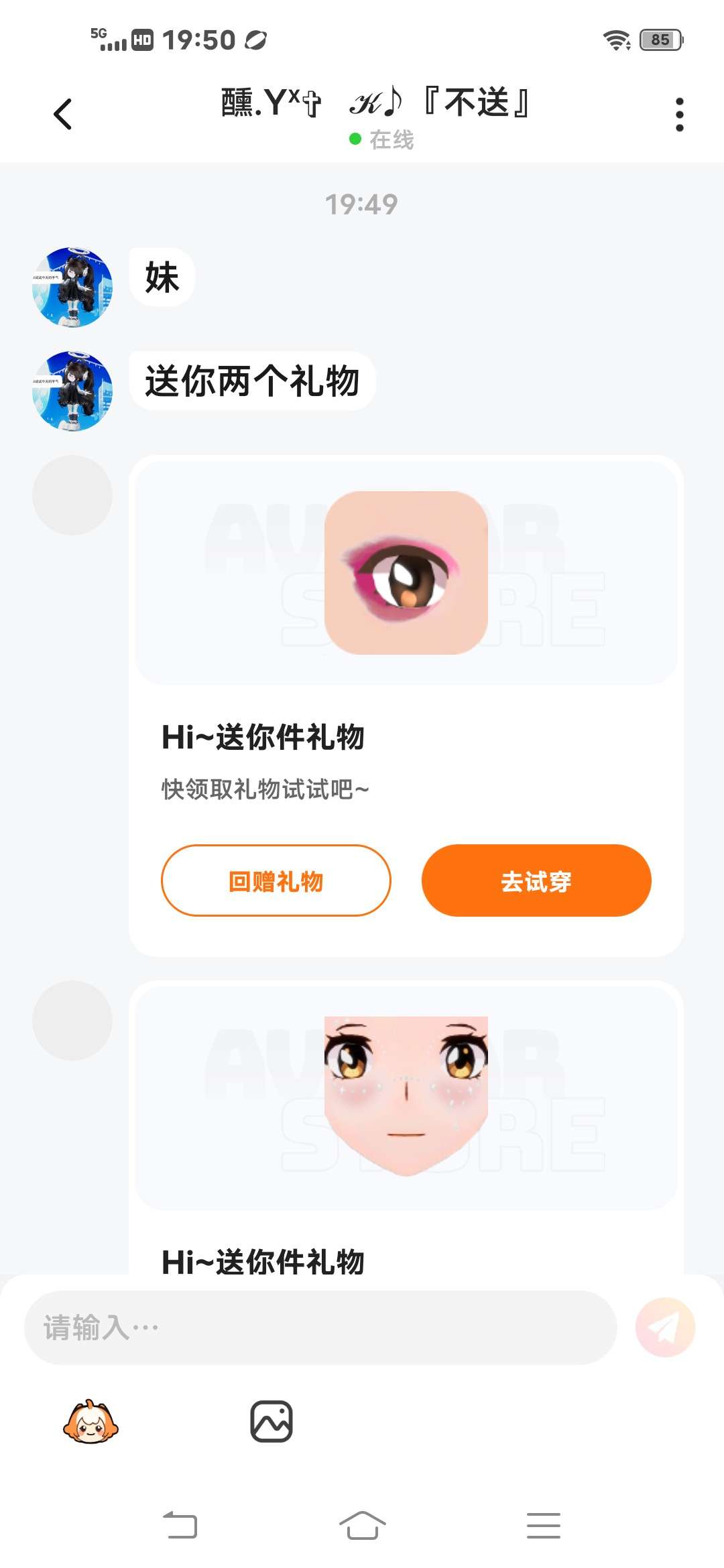Open recent apps from the navigation bar
The width and height of the screenshot is (724, 1568).
point(543,1525)
